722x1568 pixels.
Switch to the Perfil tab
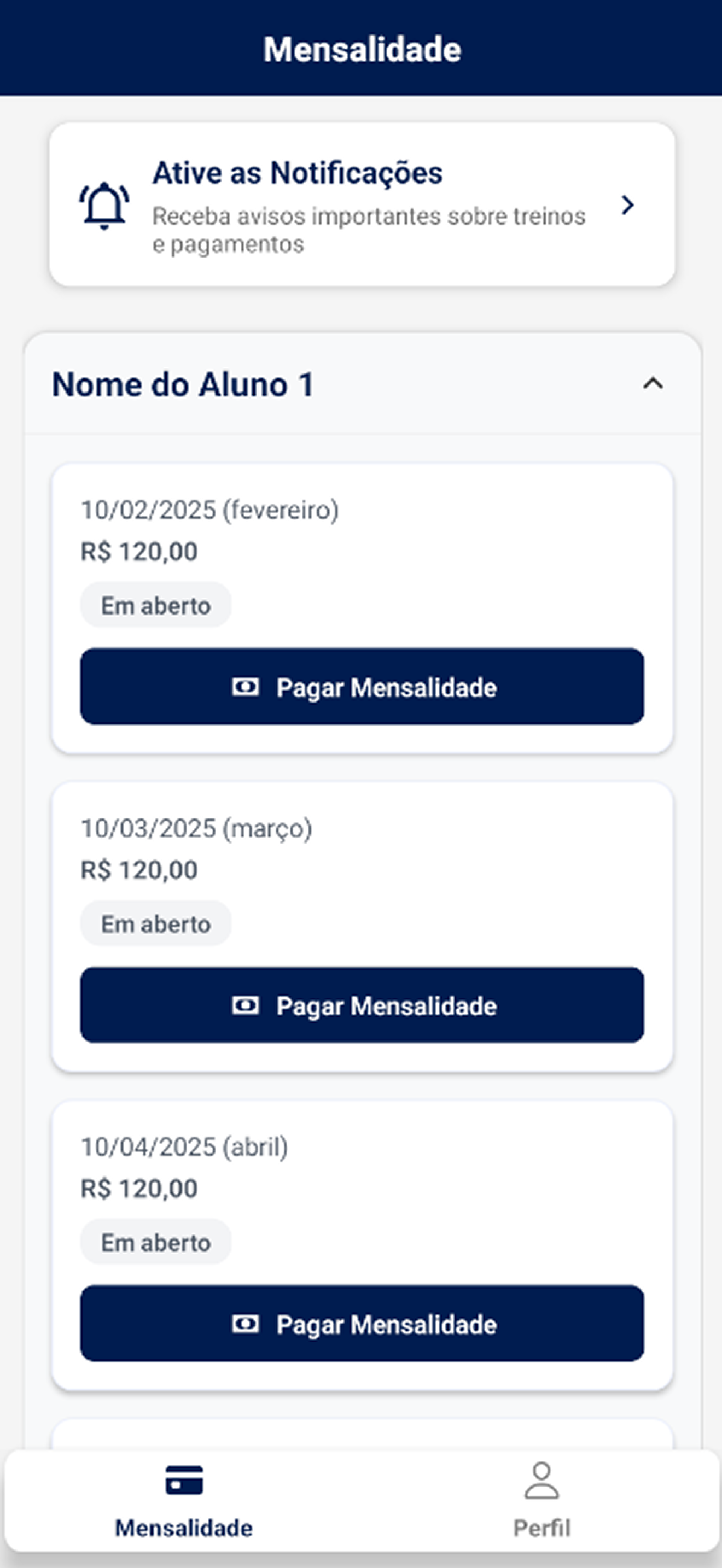541,1500
